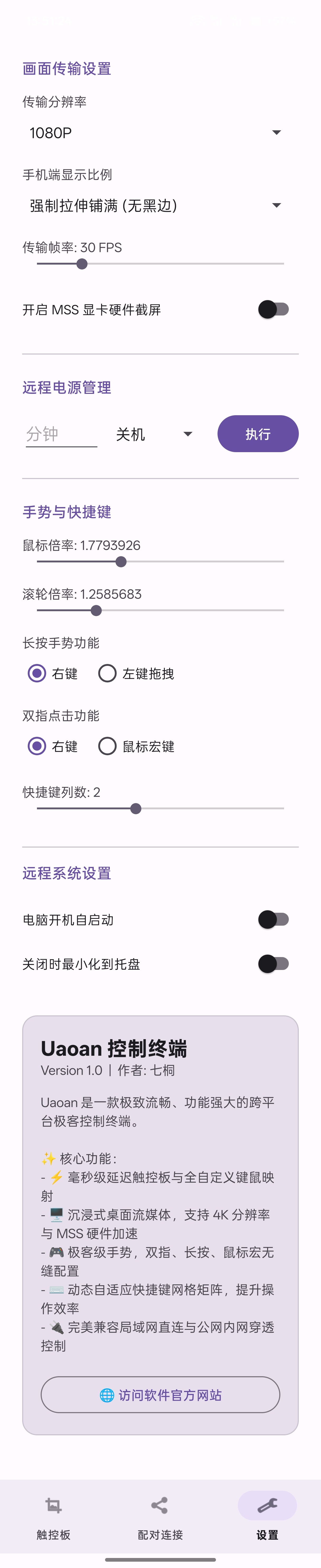Tap the 快捷键列数 slider
Screen dimensions: 321x1568
[160, 808]
